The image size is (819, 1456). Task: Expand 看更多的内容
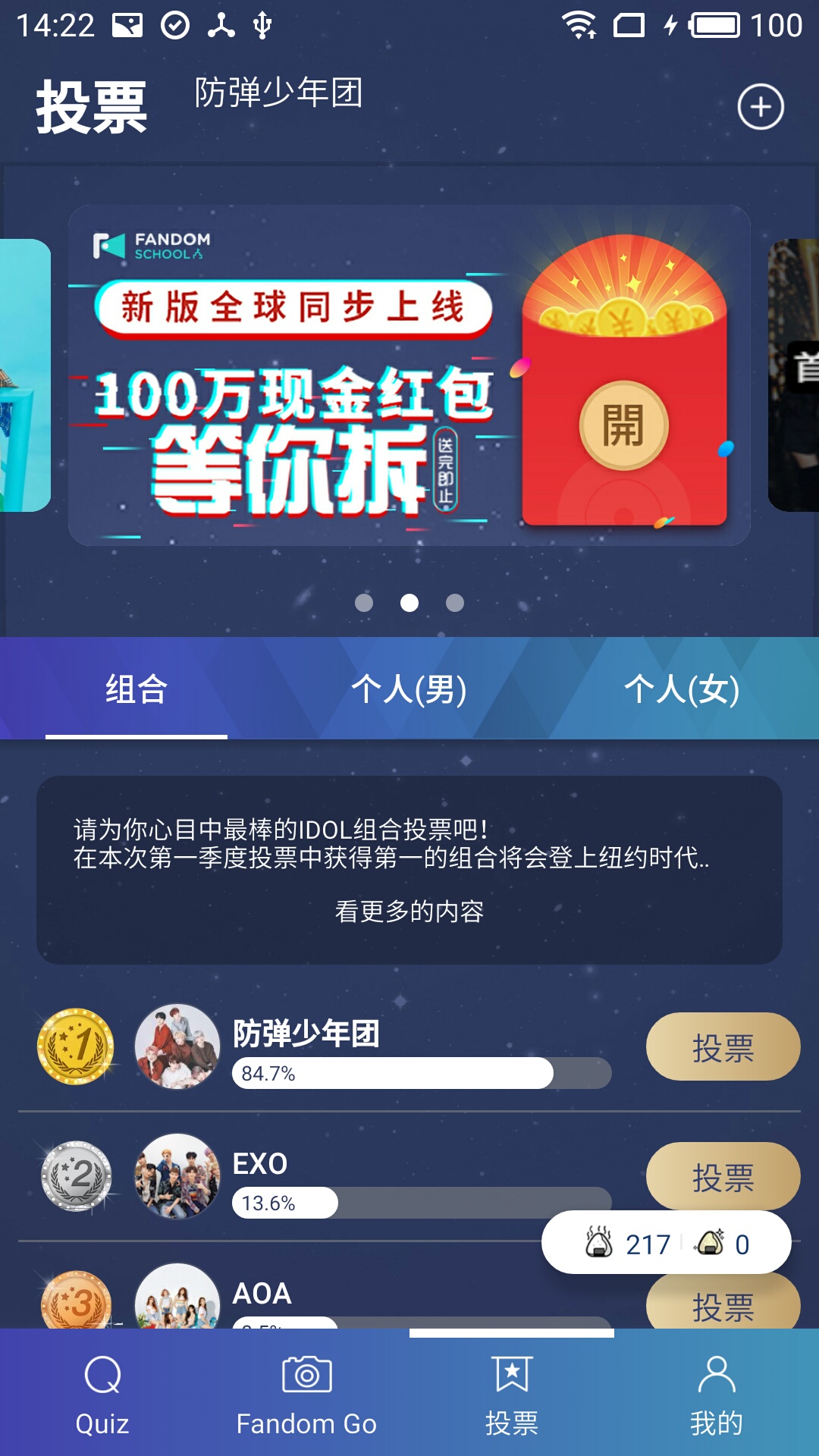coord(409,911)
